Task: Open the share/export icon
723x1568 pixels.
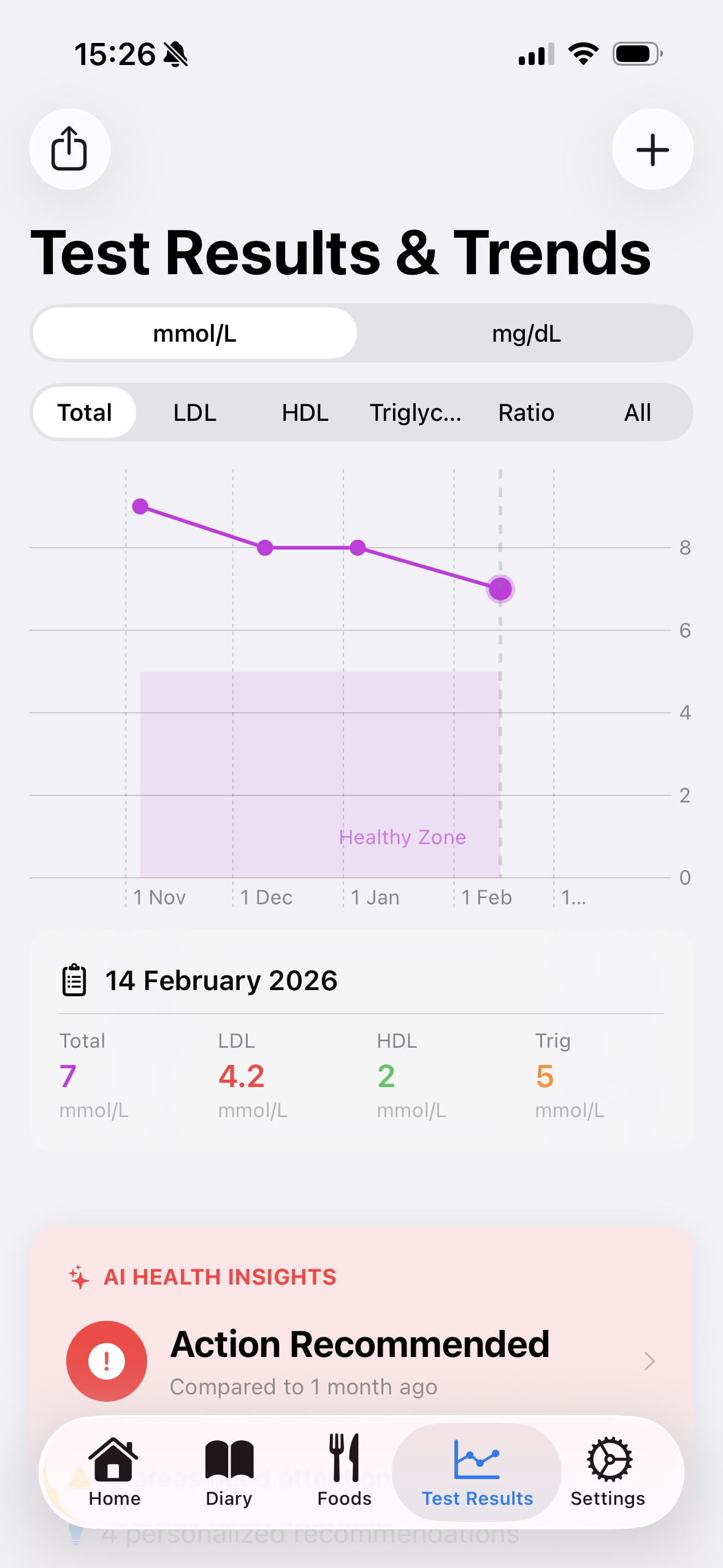Action: pos(70,149)
